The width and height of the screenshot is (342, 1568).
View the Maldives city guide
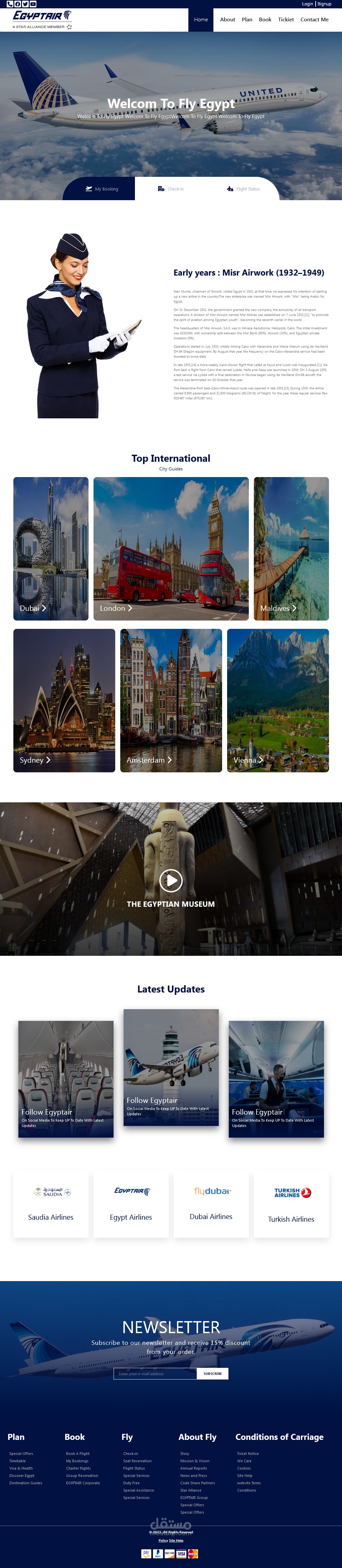coord(291,548)
